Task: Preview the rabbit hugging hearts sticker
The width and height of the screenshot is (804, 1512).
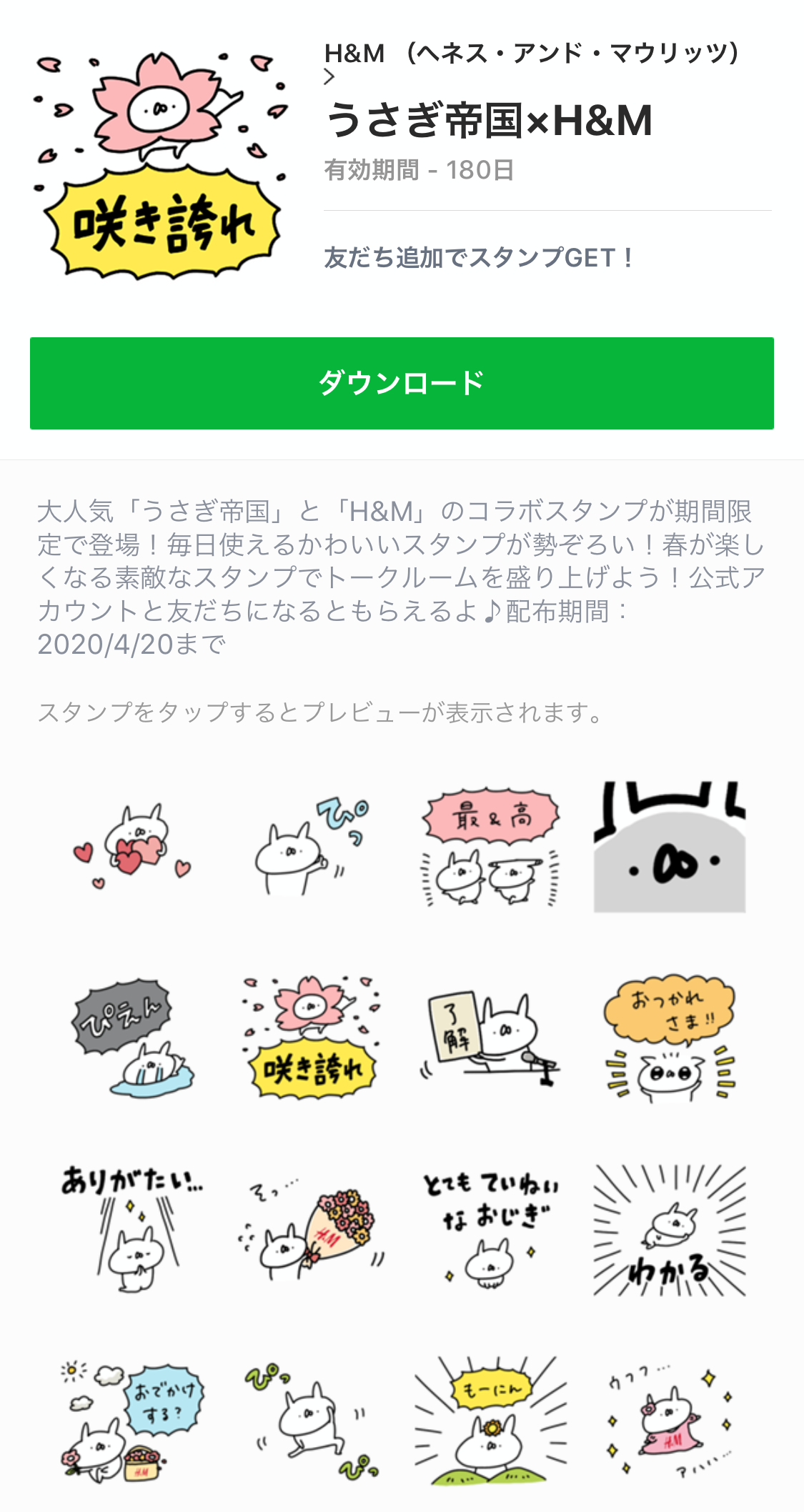Action: [134, 847]
